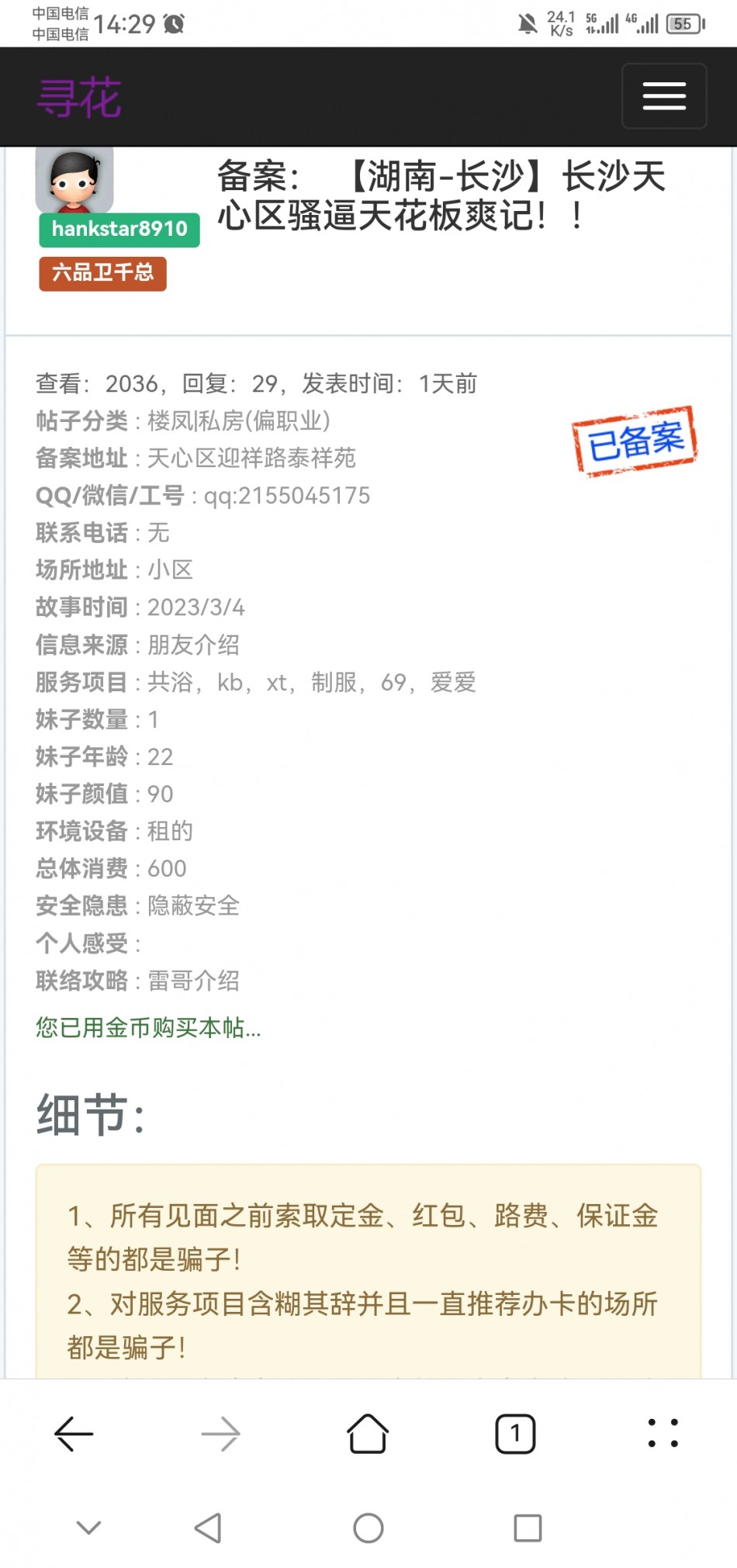Open the system recent apps view

[x=528, y=1528]
